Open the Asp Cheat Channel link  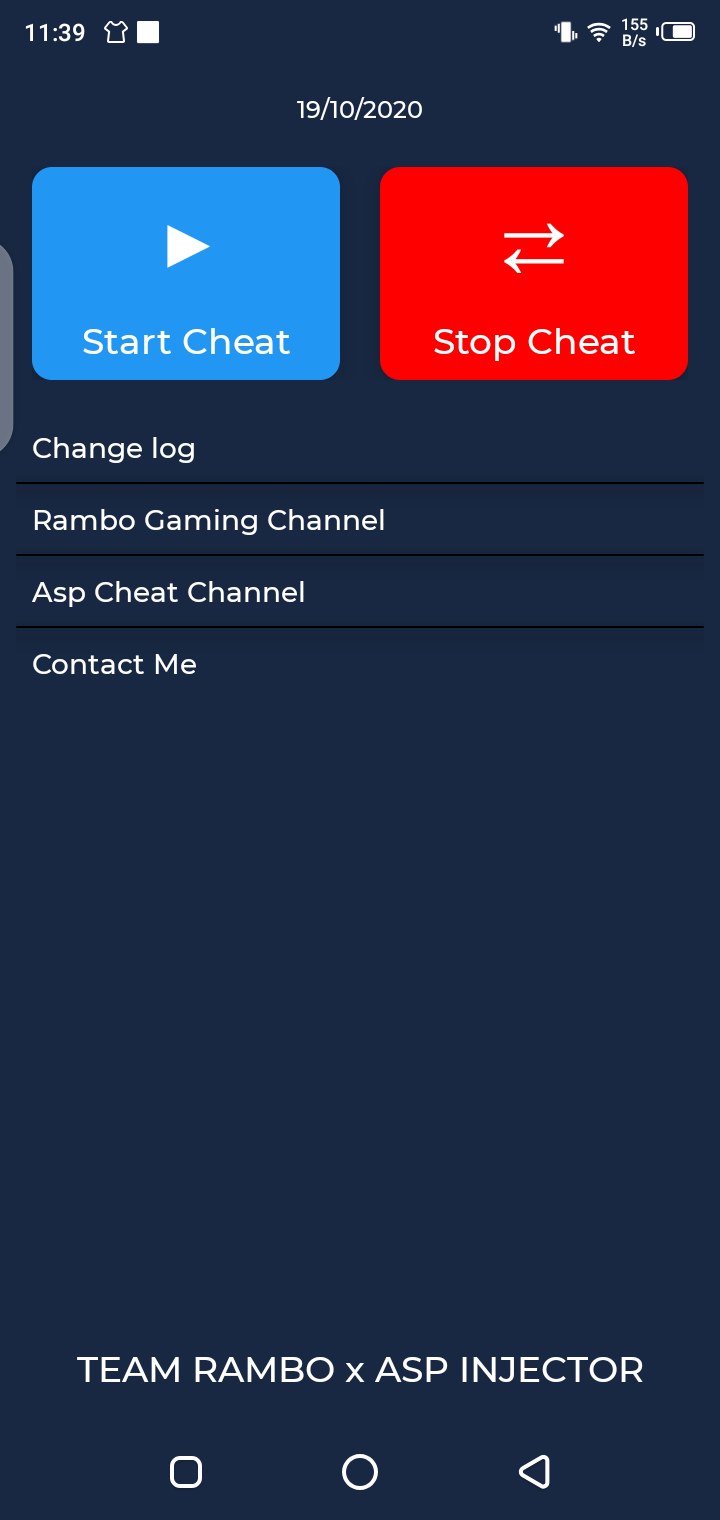pos(168,592)
